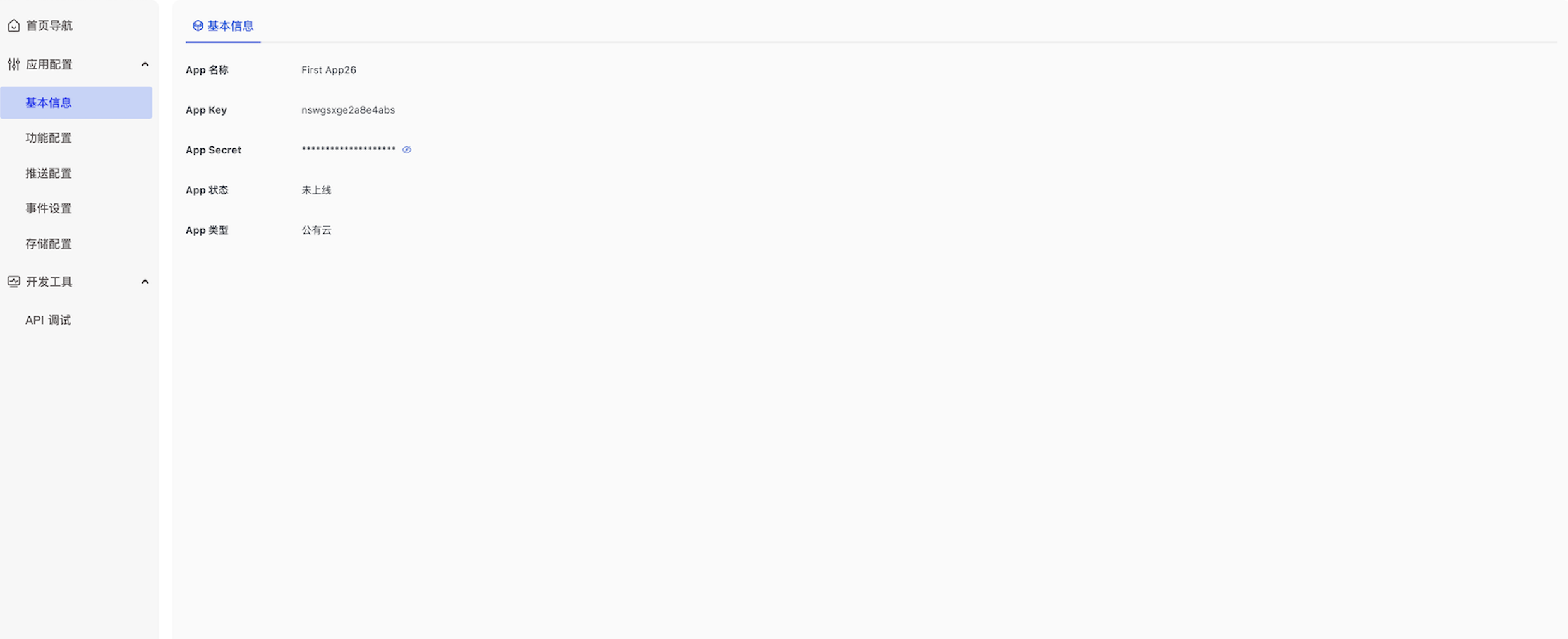Image resolution: width=1568 pixels, height=639 pixels.
Task: Open 推送配置 settings
Action: pos(49,174)
